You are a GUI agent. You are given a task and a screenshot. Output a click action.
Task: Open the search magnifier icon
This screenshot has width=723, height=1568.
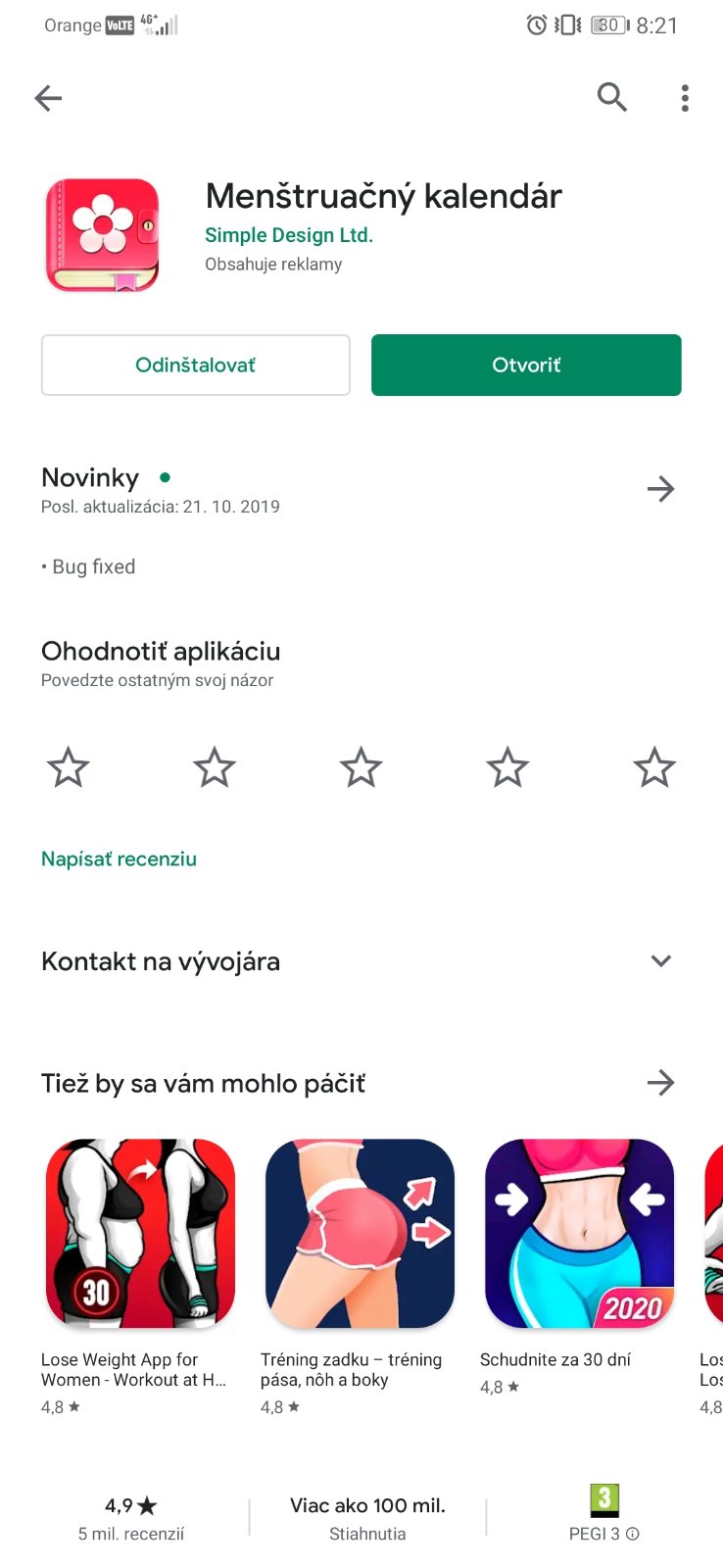pyautogui.click(x=611, y=97)
